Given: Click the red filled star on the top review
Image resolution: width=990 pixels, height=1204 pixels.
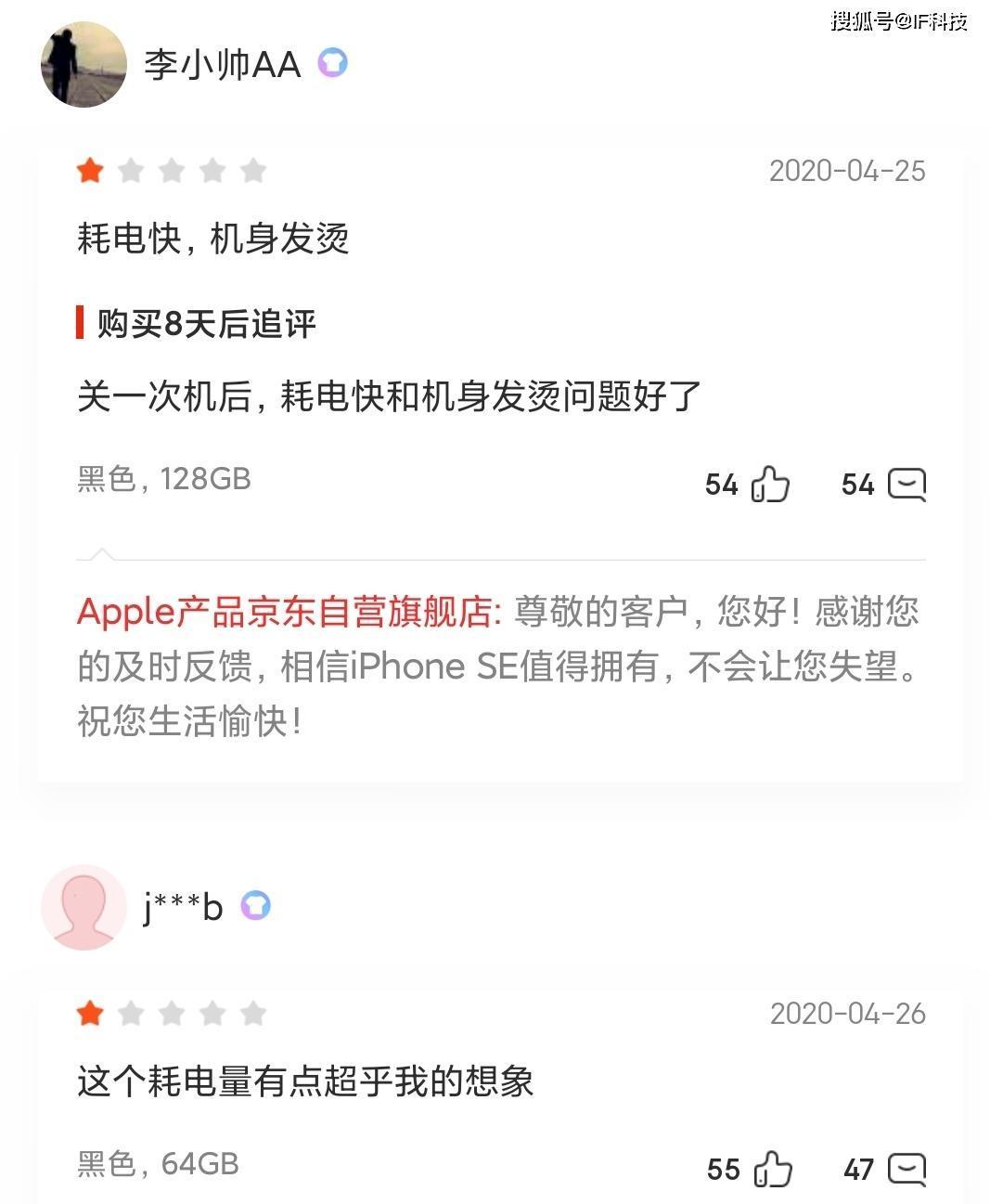Looking at the screenshot, I should [x=89, y=170].
